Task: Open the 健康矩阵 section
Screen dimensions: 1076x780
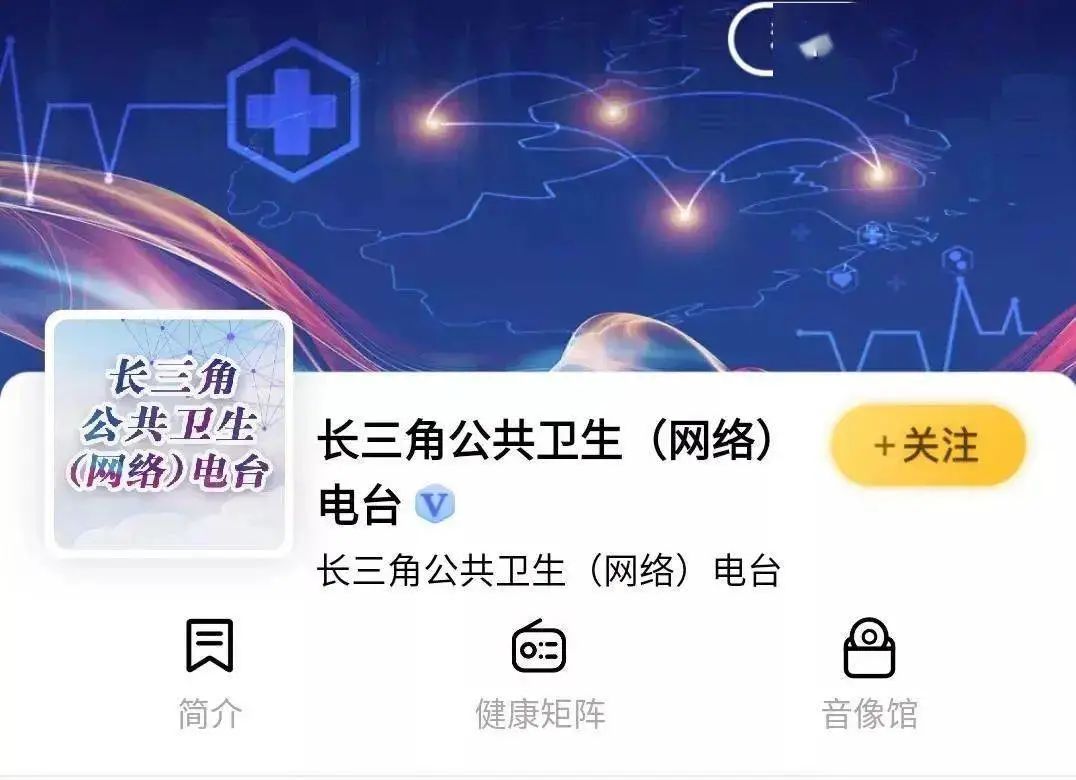Action: (539, 670)
